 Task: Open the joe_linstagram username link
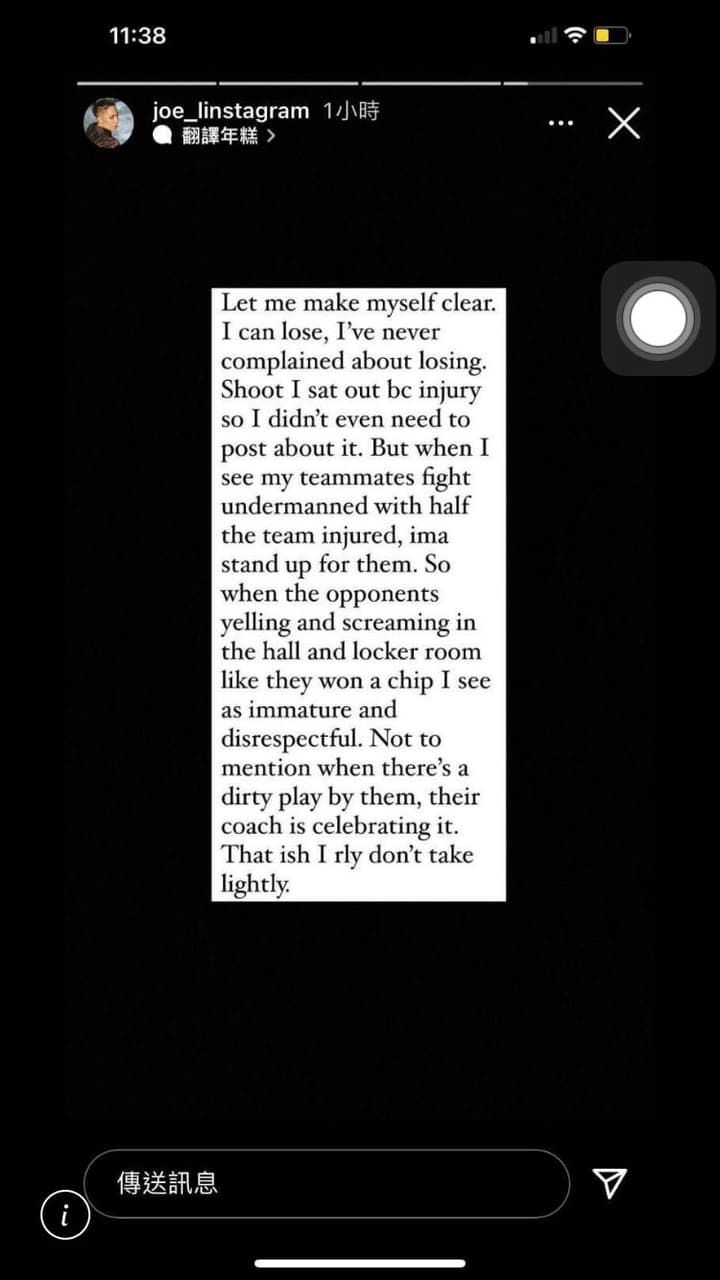coord(230,112)
